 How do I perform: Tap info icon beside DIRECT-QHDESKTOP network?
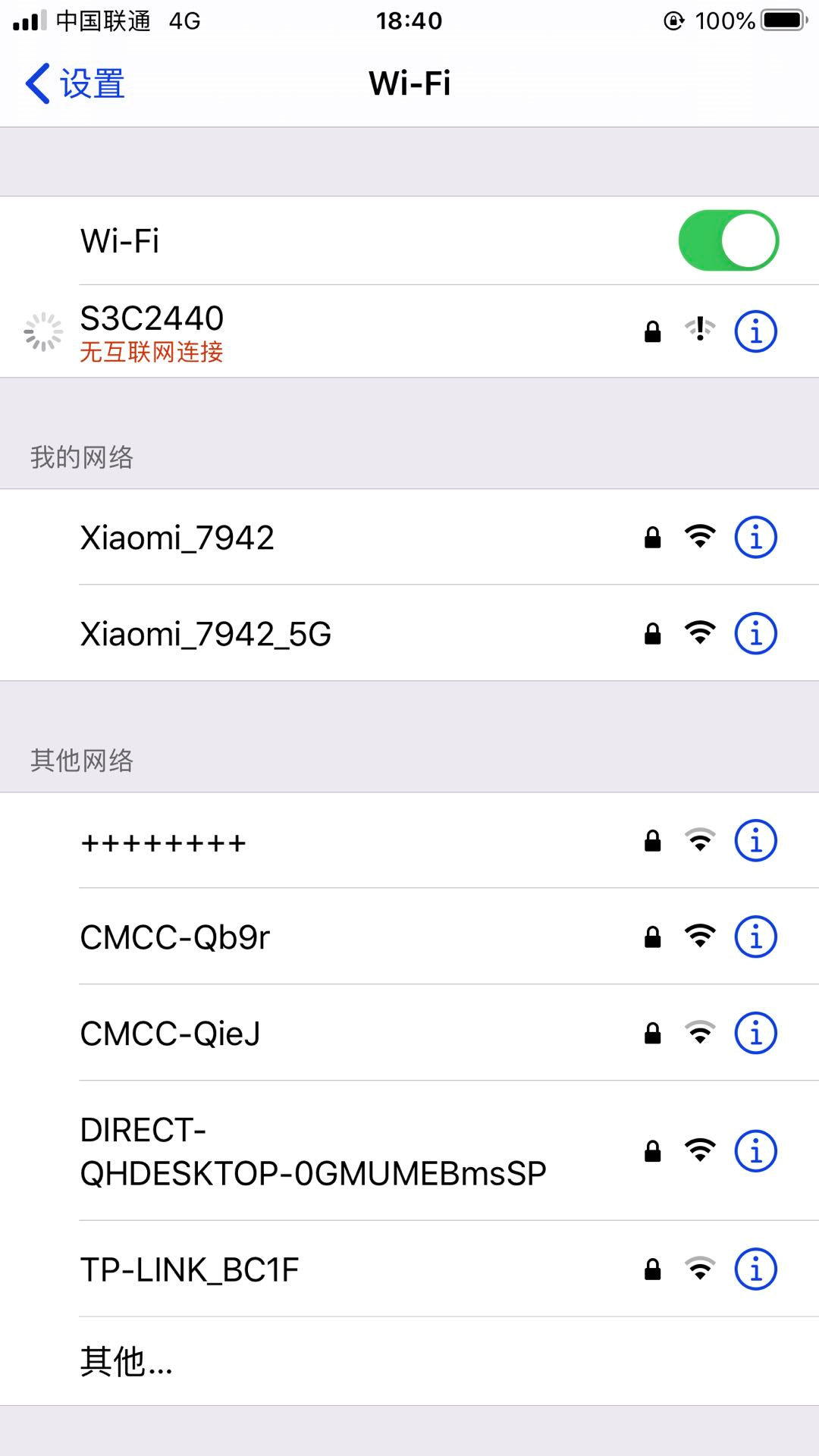tap(755, 1150)
